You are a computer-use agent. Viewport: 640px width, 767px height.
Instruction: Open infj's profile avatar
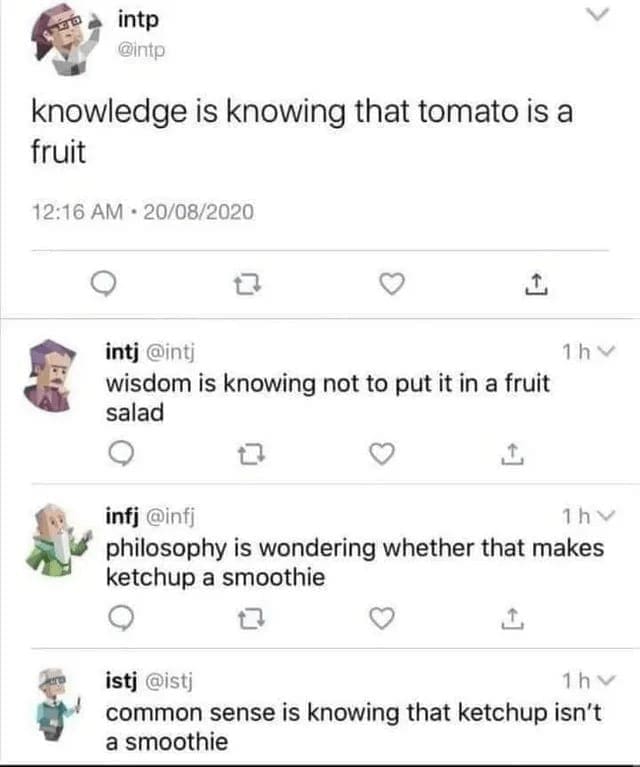[x=50, y=540]
